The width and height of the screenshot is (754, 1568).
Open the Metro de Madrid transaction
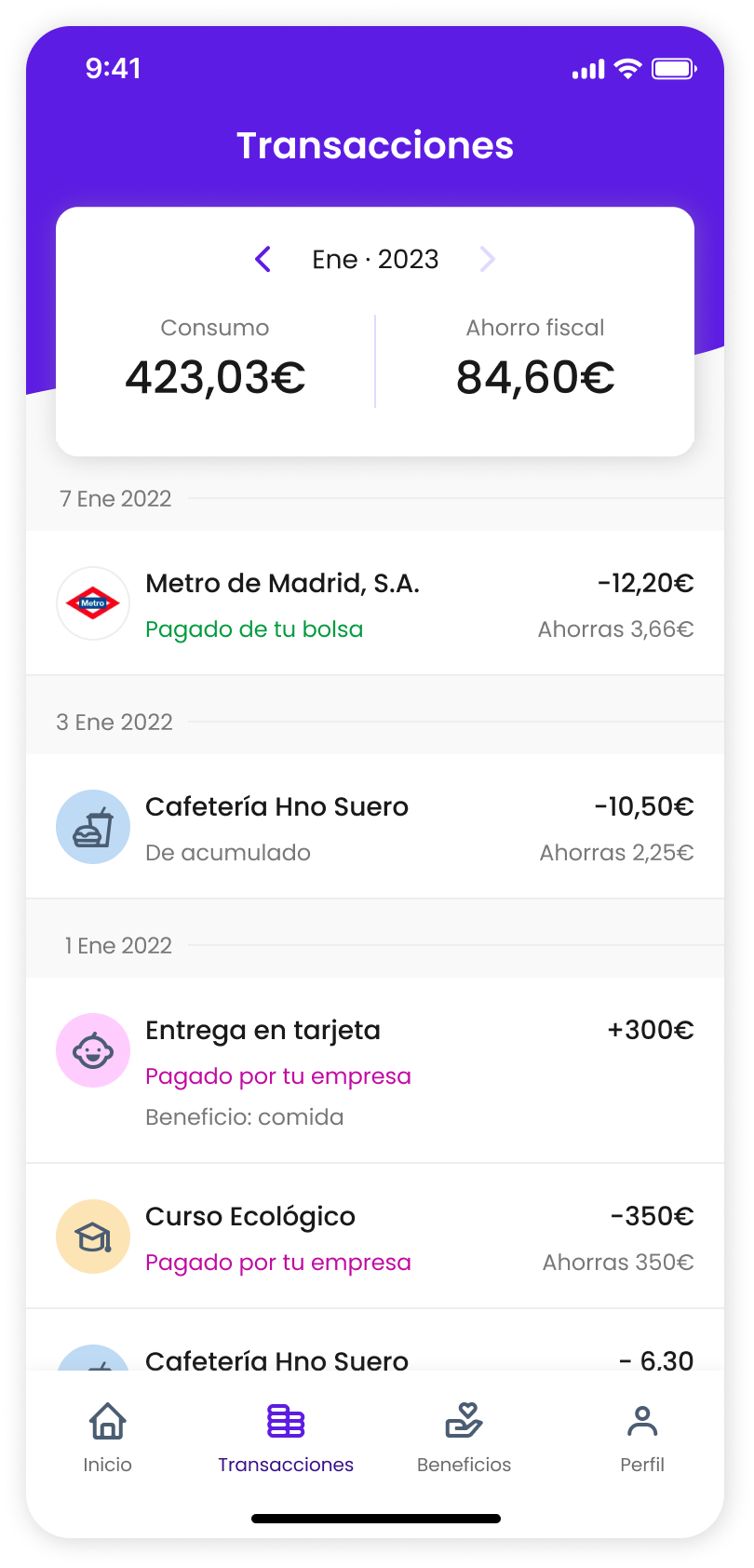(375, 604)
